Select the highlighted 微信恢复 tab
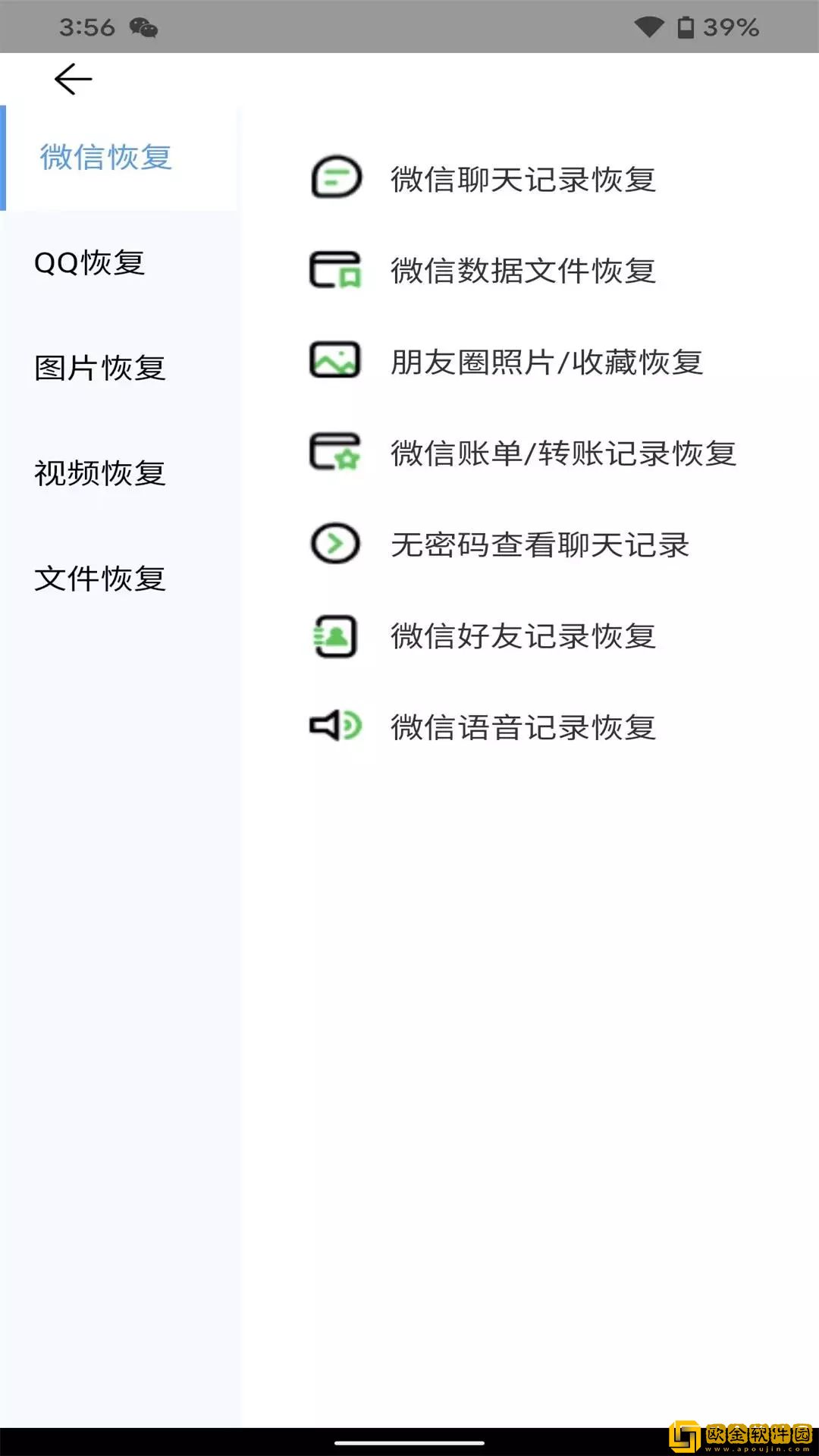The image size is (819, 1456). (x=106, y=158)
